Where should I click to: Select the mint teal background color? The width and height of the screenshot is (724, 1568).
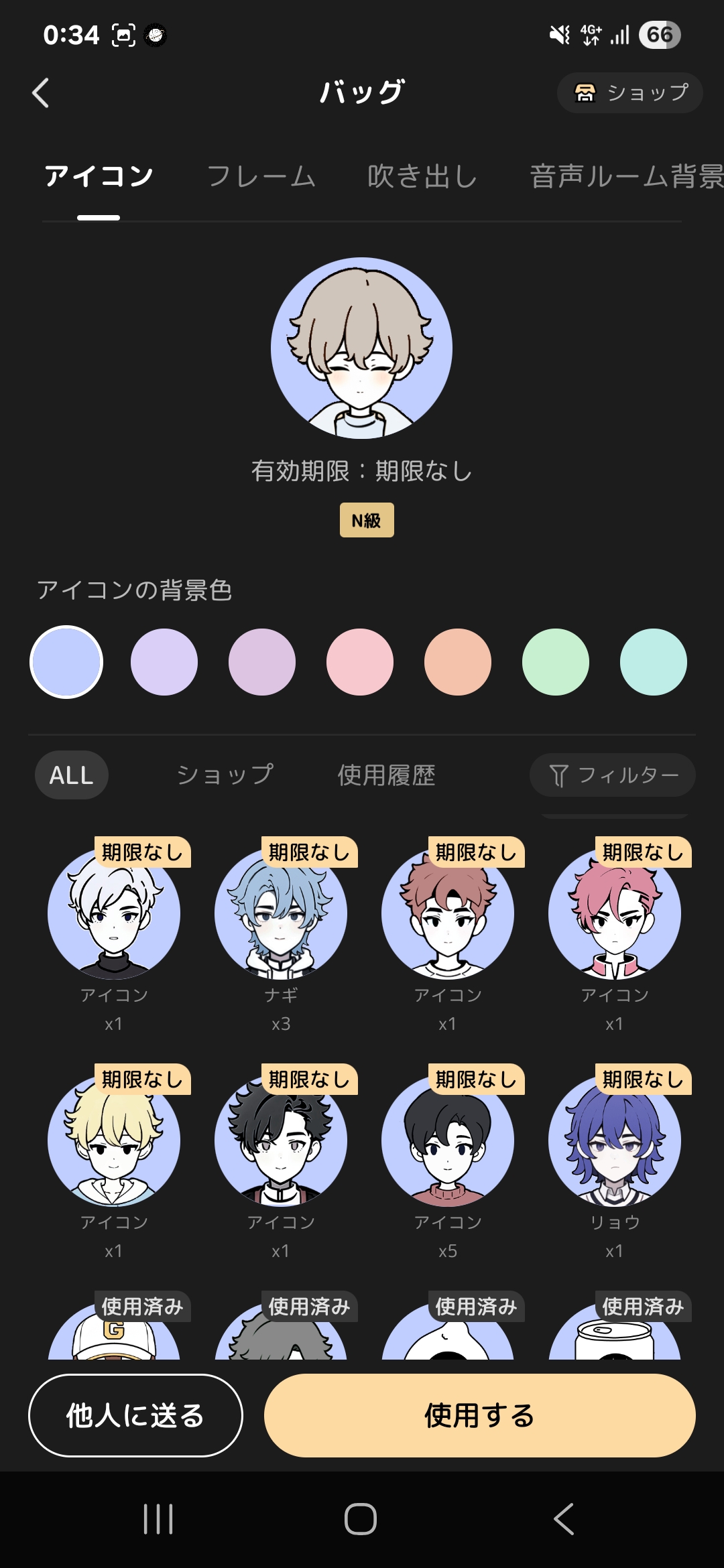coord(654,662)
